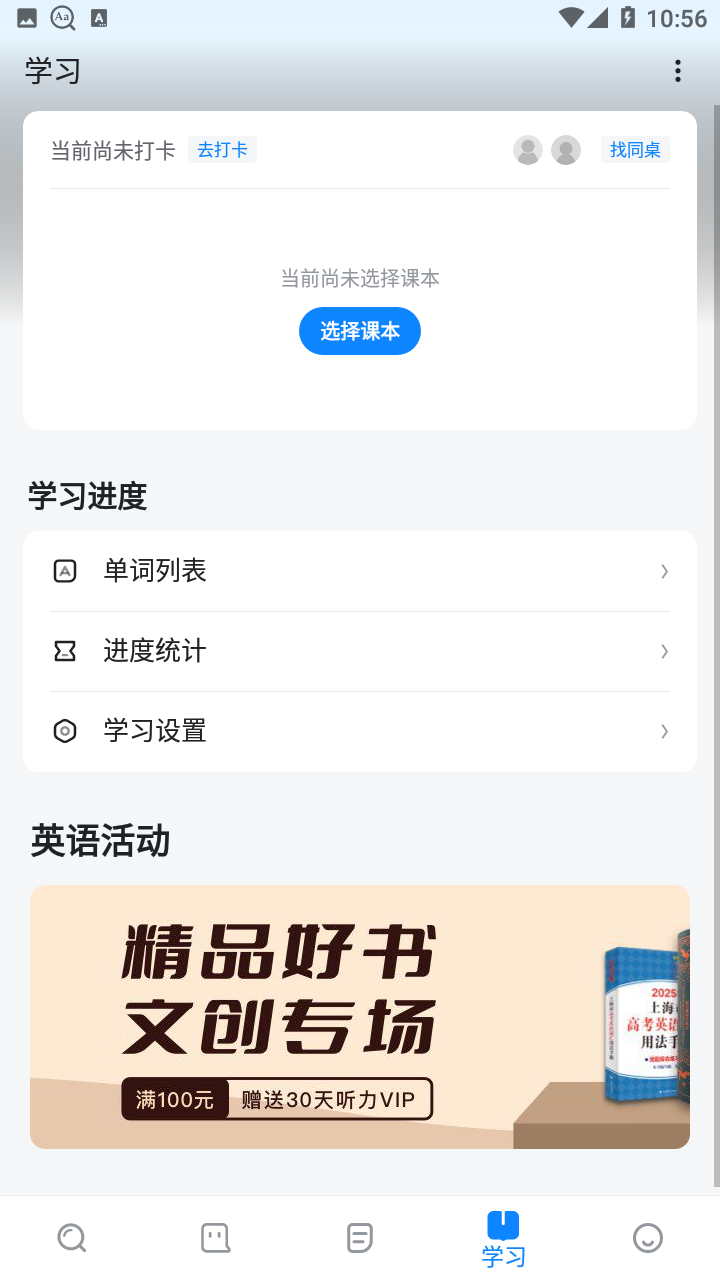Select the 学习 tab
Viewport: 720px width, 1280px height.
coord(503,1238)
